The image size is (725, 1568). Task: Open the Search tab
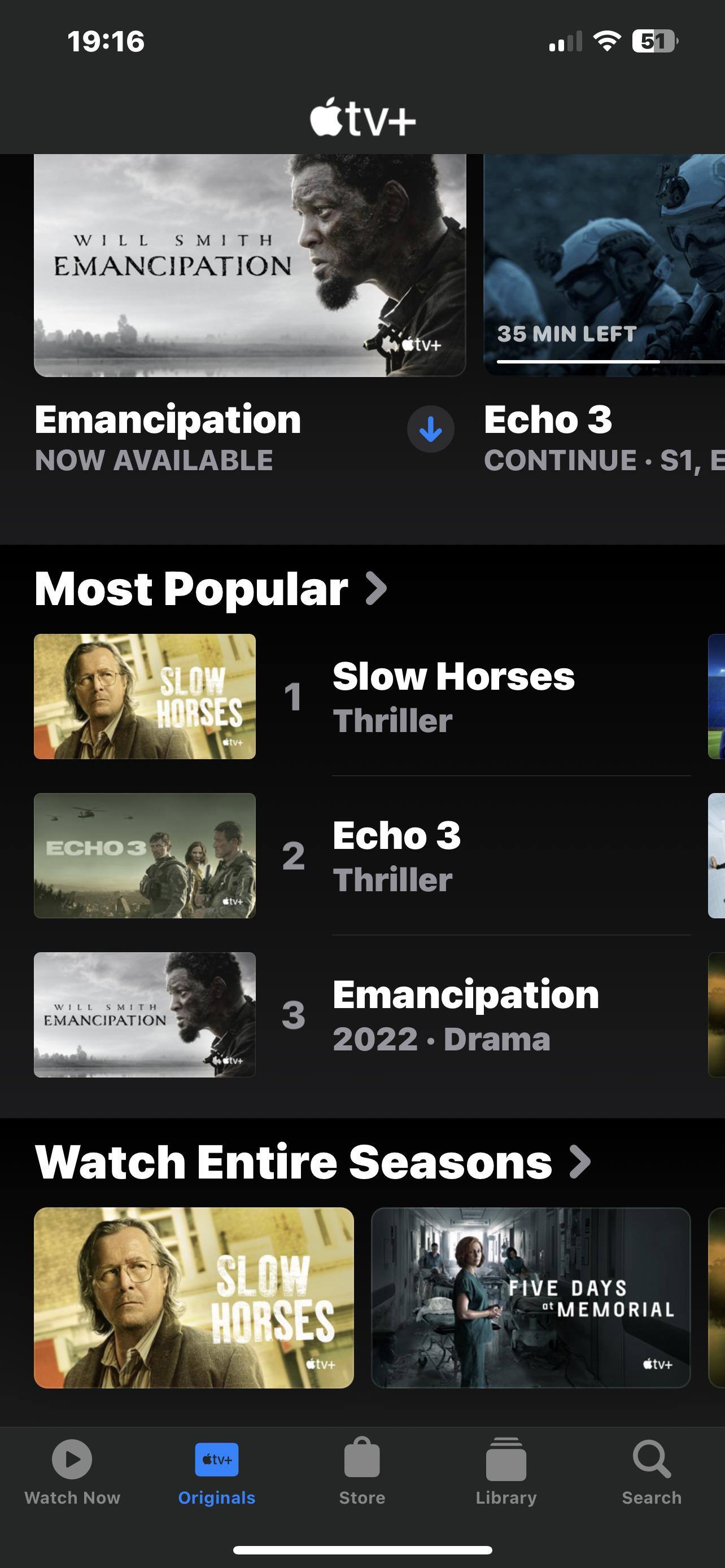[x=652, y=1472]
